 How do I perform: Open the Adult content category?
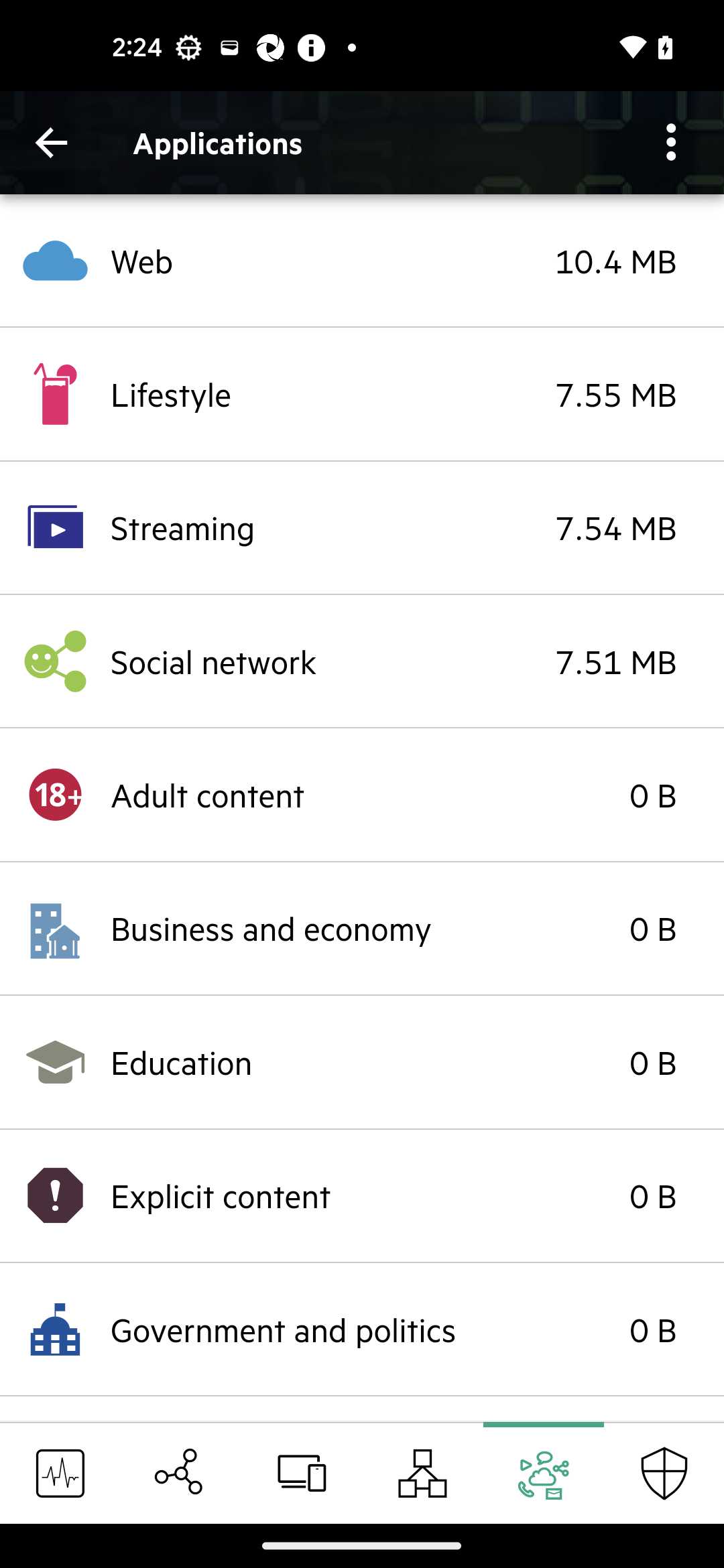(362, 795)
